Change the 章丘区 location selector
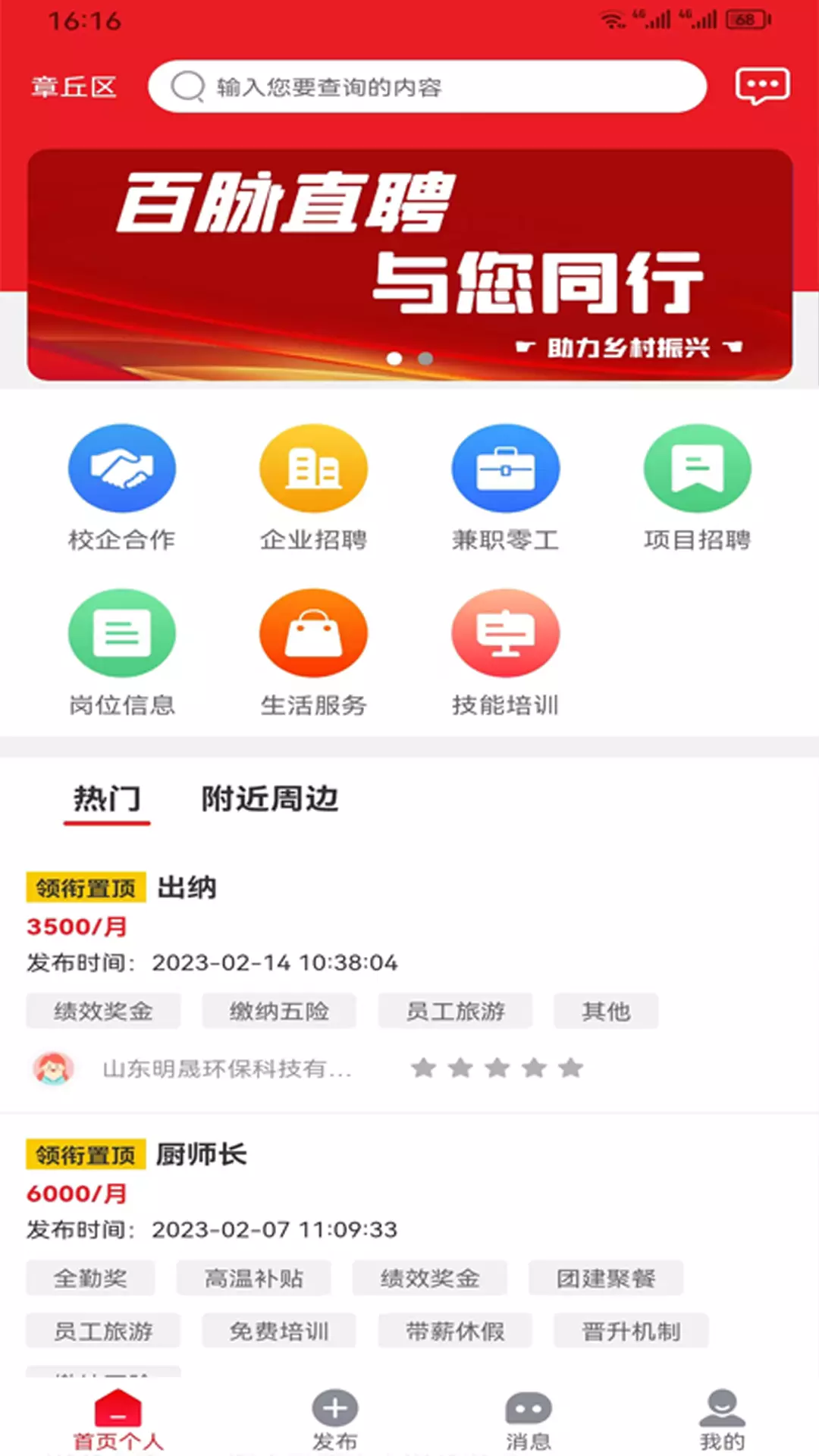Screen dimensions: 819x1456 click(74, 87)
